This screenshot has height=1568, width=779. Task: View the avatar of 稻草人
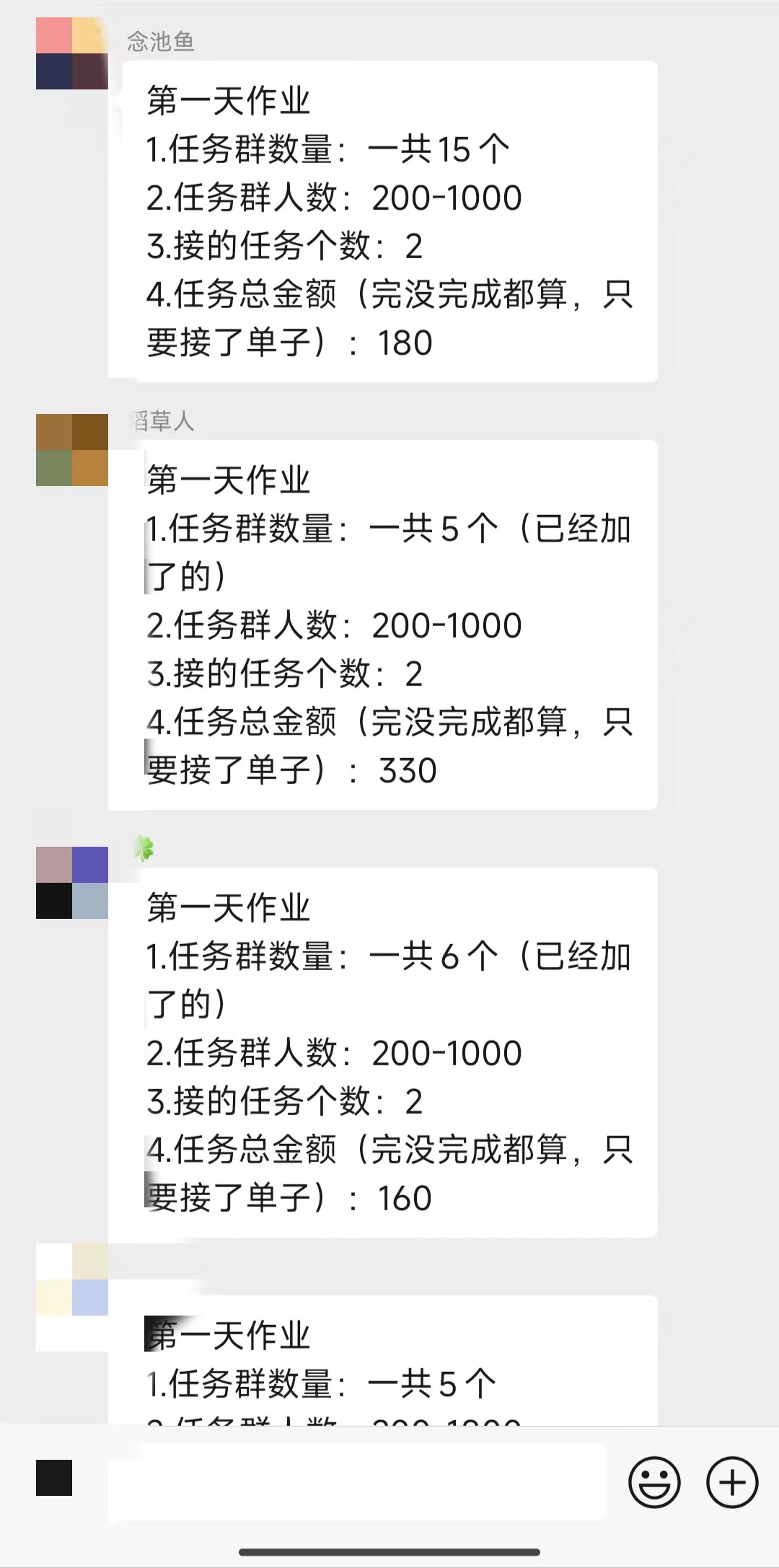(72, 450)
